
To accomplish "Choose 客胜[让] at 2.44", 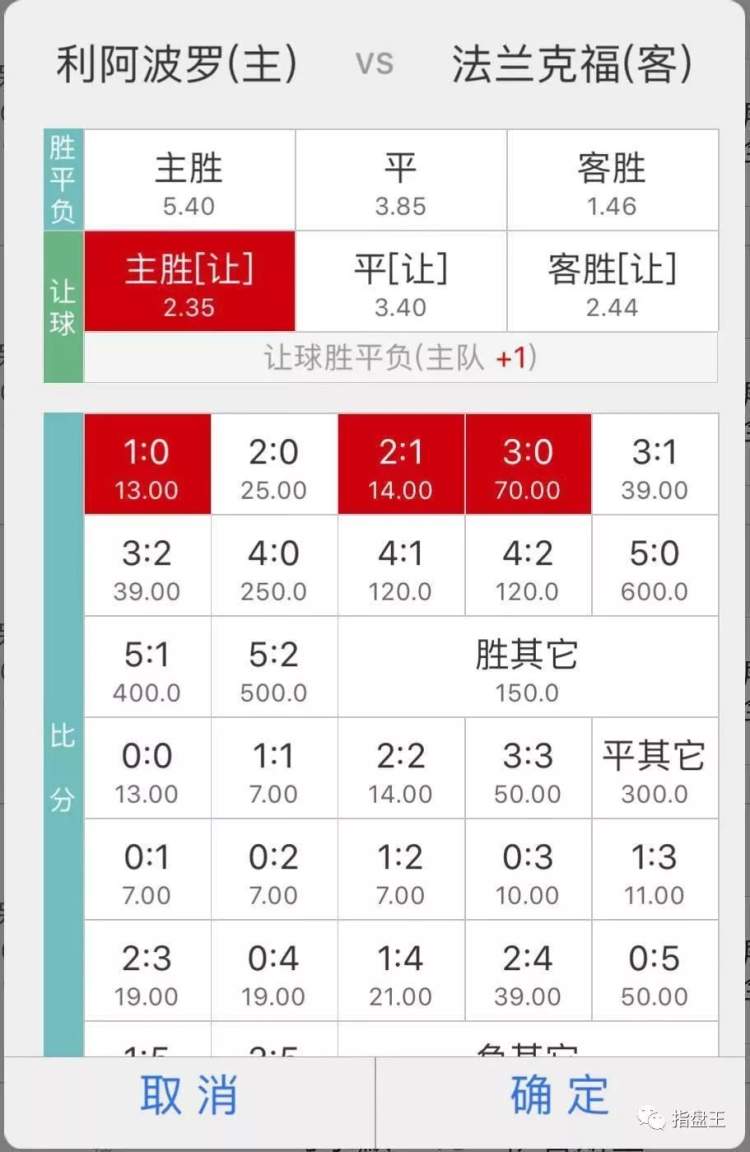I will click(x=612, y=282).
